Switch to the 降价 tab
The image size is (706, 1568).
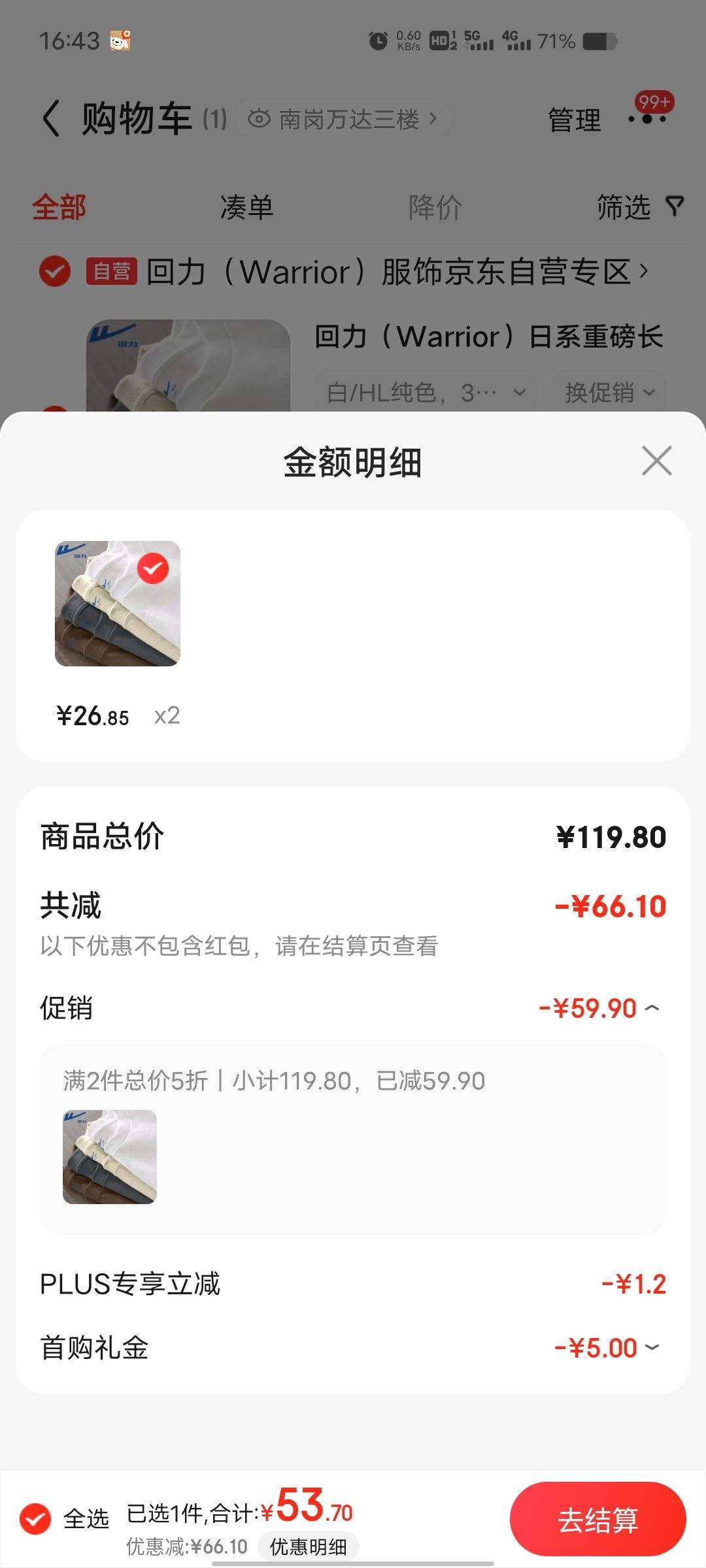435,208
